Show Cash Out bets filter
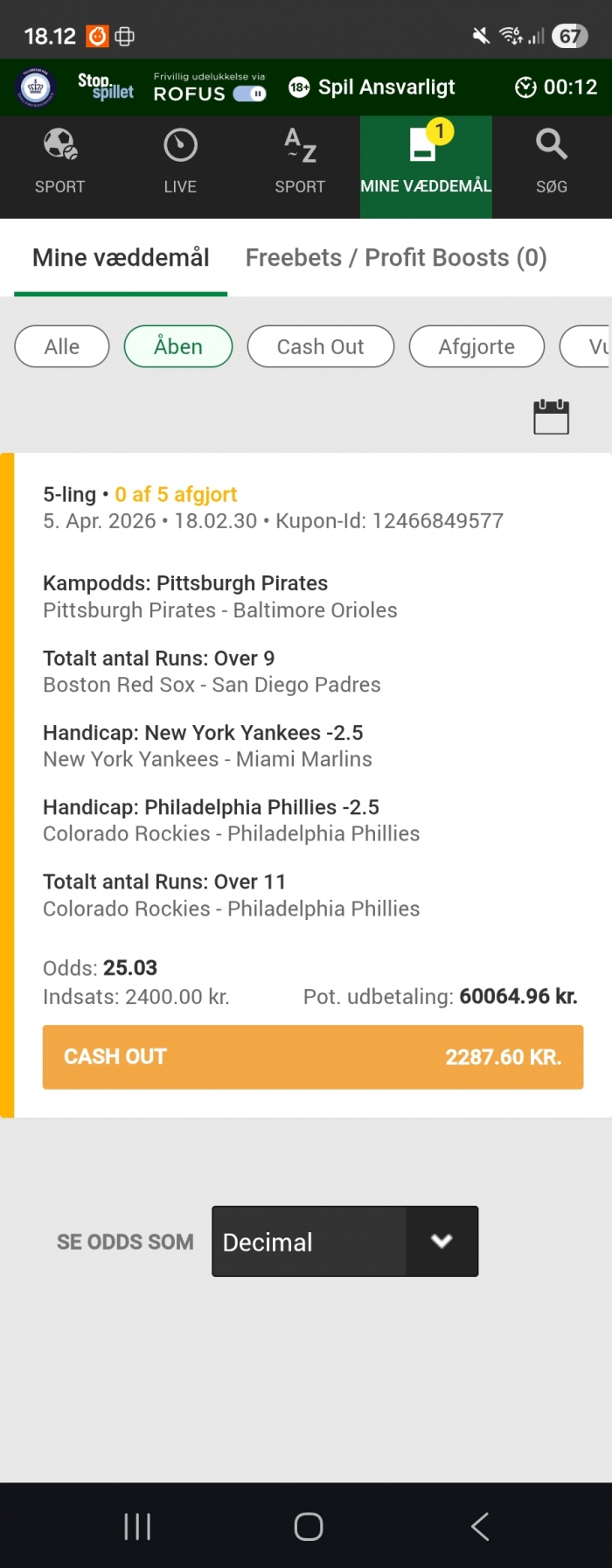 (x=320, y=347)
